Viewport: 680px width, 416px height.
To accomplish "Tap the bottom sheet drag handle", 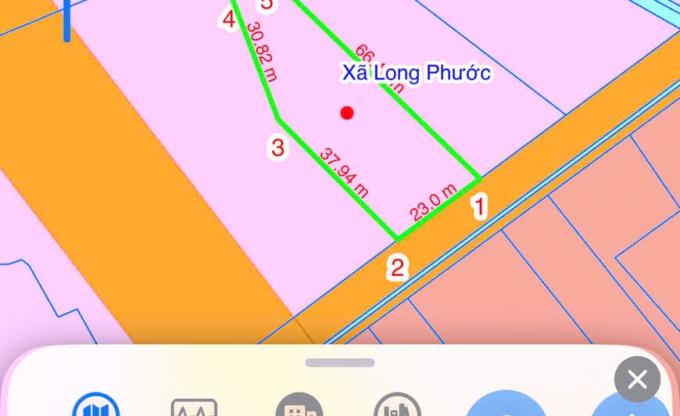I will click(340, 362).
